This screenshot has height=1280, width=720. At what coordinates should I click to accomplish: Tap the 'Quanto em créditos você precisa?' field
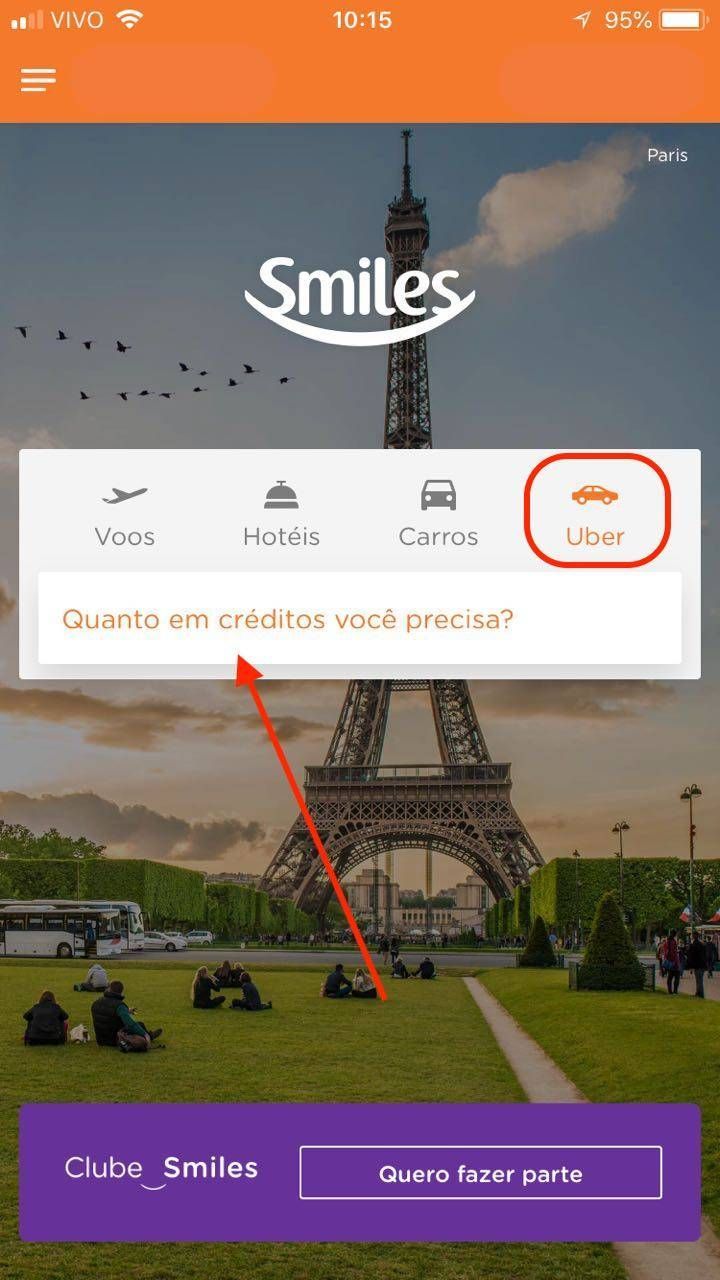(360, 618)
